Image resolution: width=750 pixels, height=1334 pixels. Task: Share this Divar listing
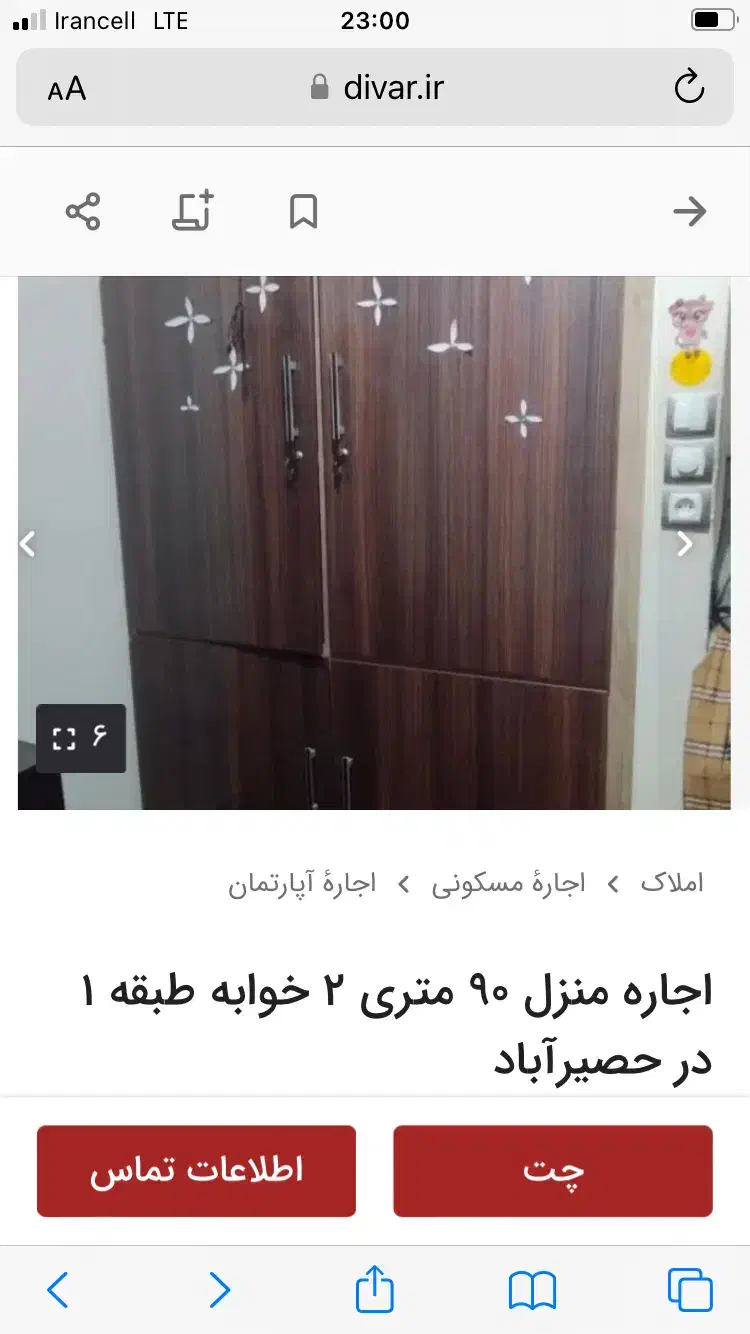[83, 212]
